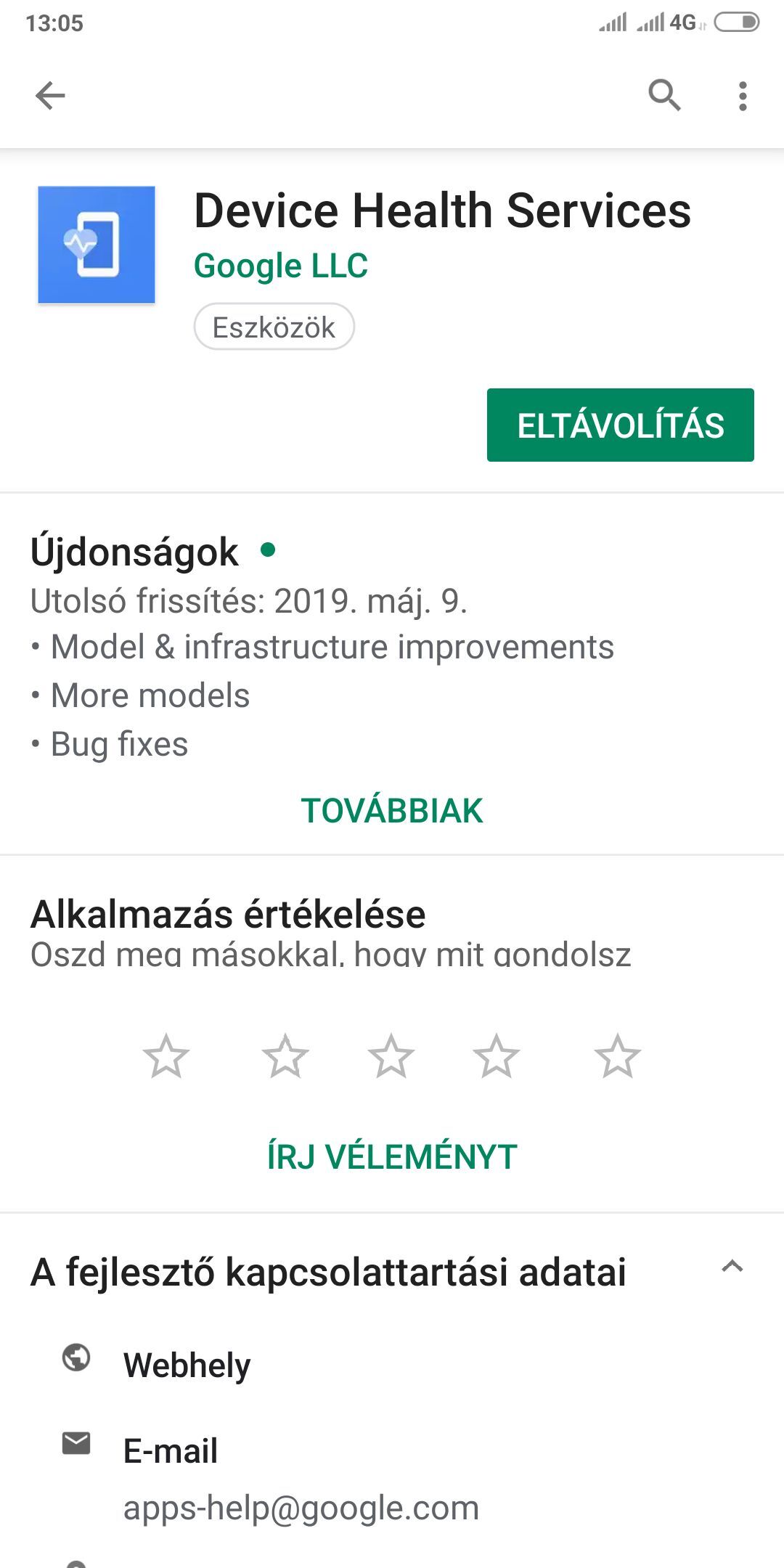Select the third rating star
This screenshot has height=1568, width=784.
click(391, 1056)
